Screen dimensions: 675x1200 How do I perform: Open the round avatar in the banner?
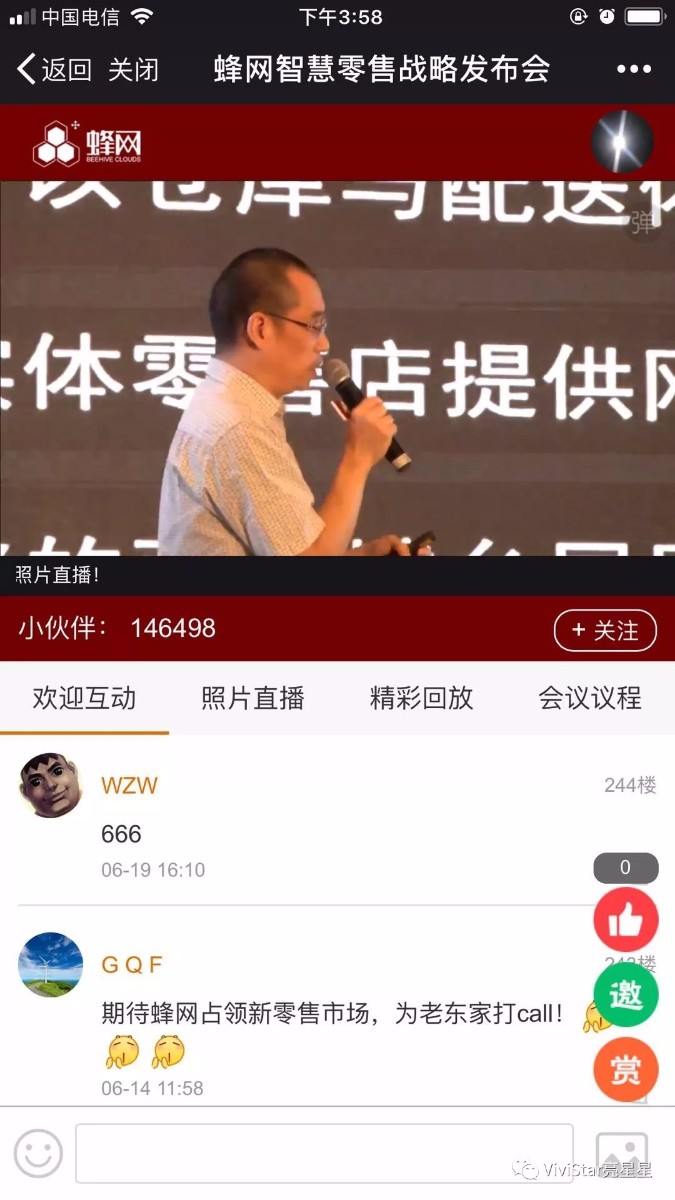(x=622, y=142)
